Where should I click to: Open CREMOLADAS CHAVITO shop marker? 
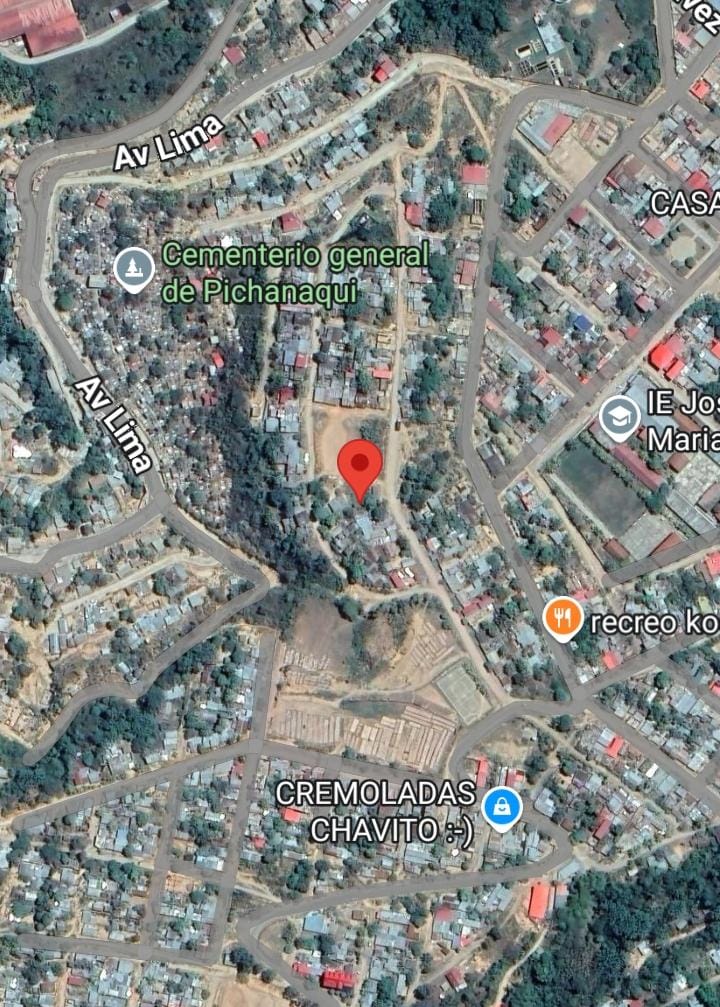tap(501, 807)
